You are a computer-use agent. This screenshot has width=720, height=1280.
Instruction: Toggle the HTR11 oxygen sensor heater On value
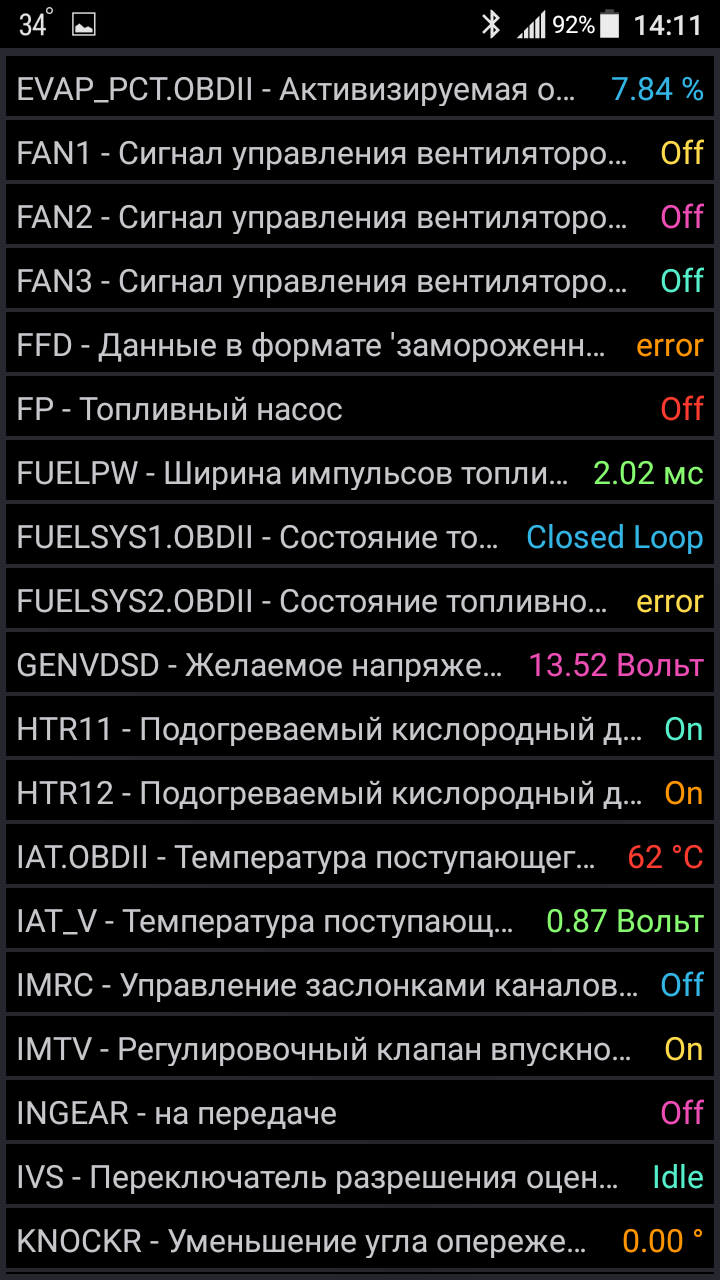[684, 729]
